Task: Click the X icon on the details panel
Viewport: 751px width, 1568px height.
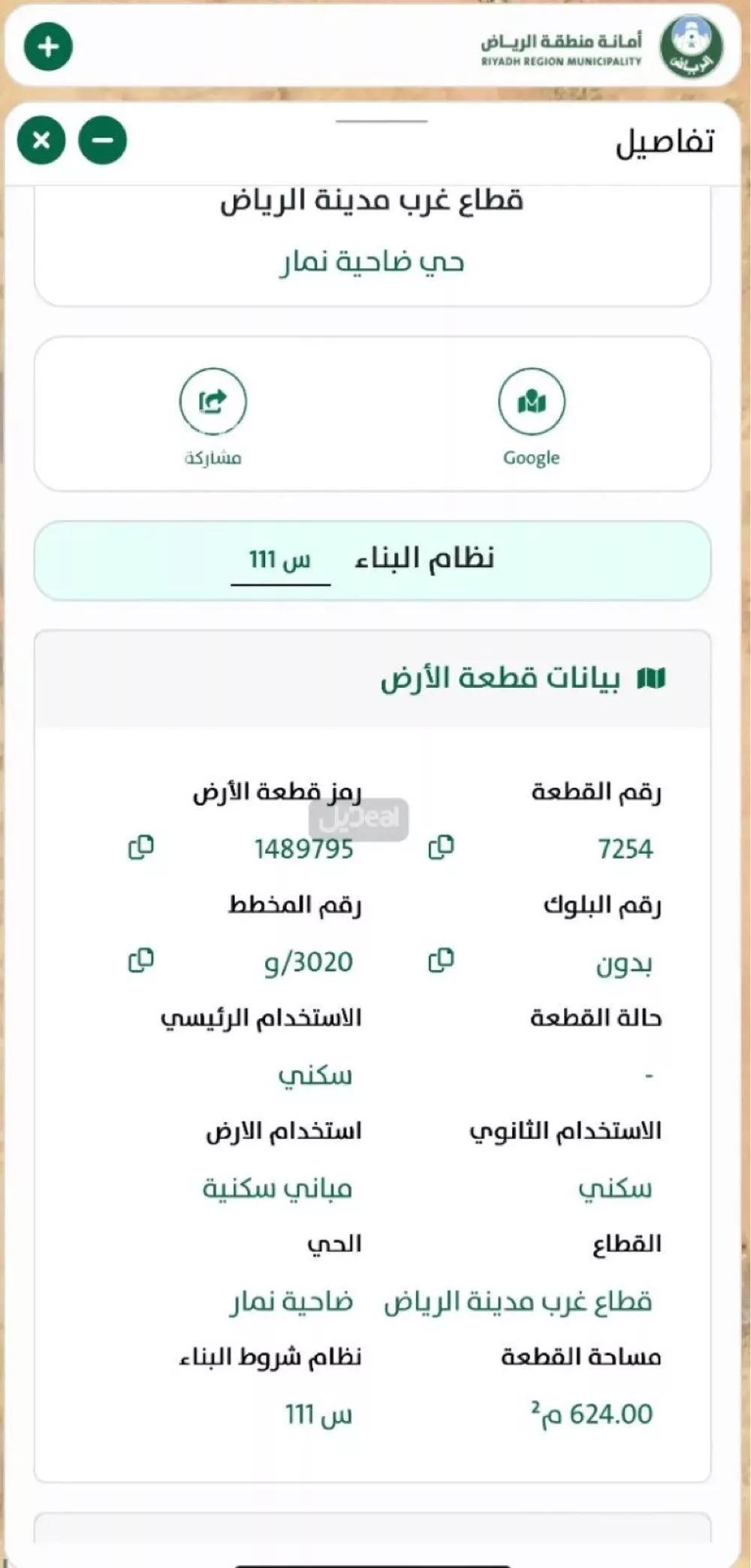Action: pyautogui.click(x=41, y=140)
